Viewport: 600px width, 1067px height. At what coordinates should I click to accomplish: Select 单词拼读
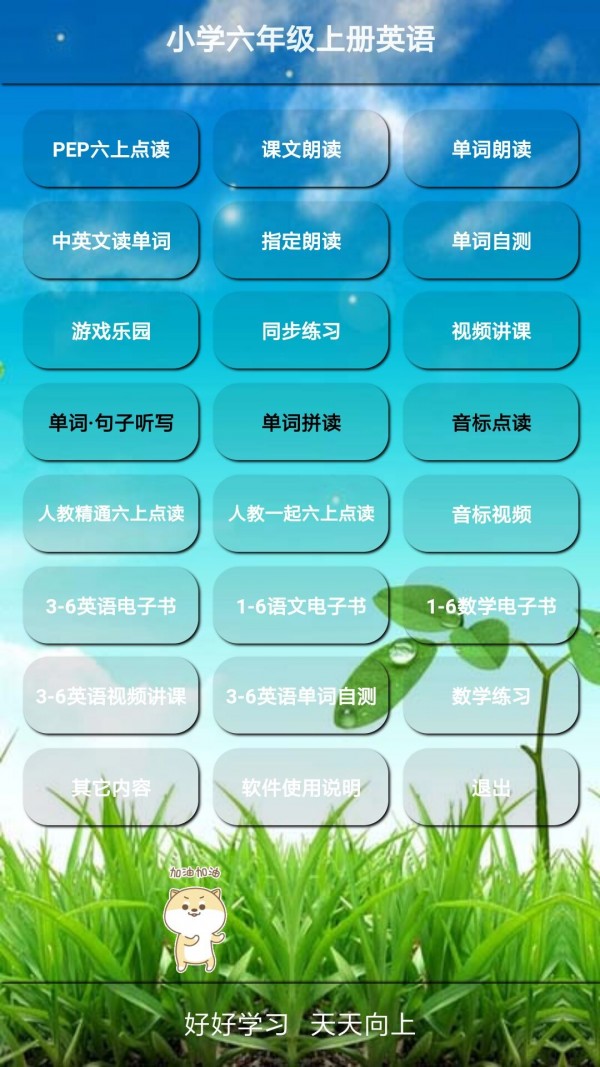(x=301, y=422)
